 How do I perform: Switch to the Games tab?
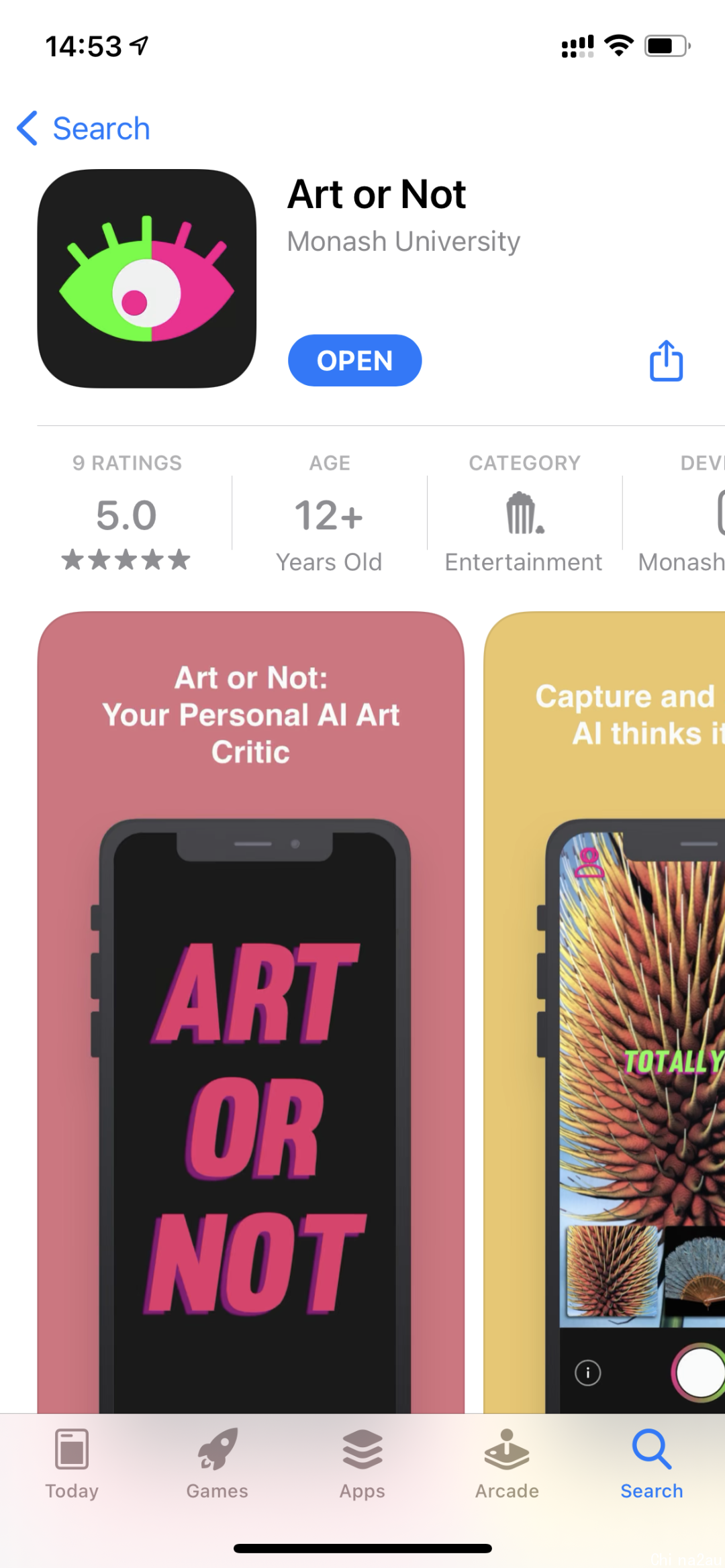[217, 1464]
